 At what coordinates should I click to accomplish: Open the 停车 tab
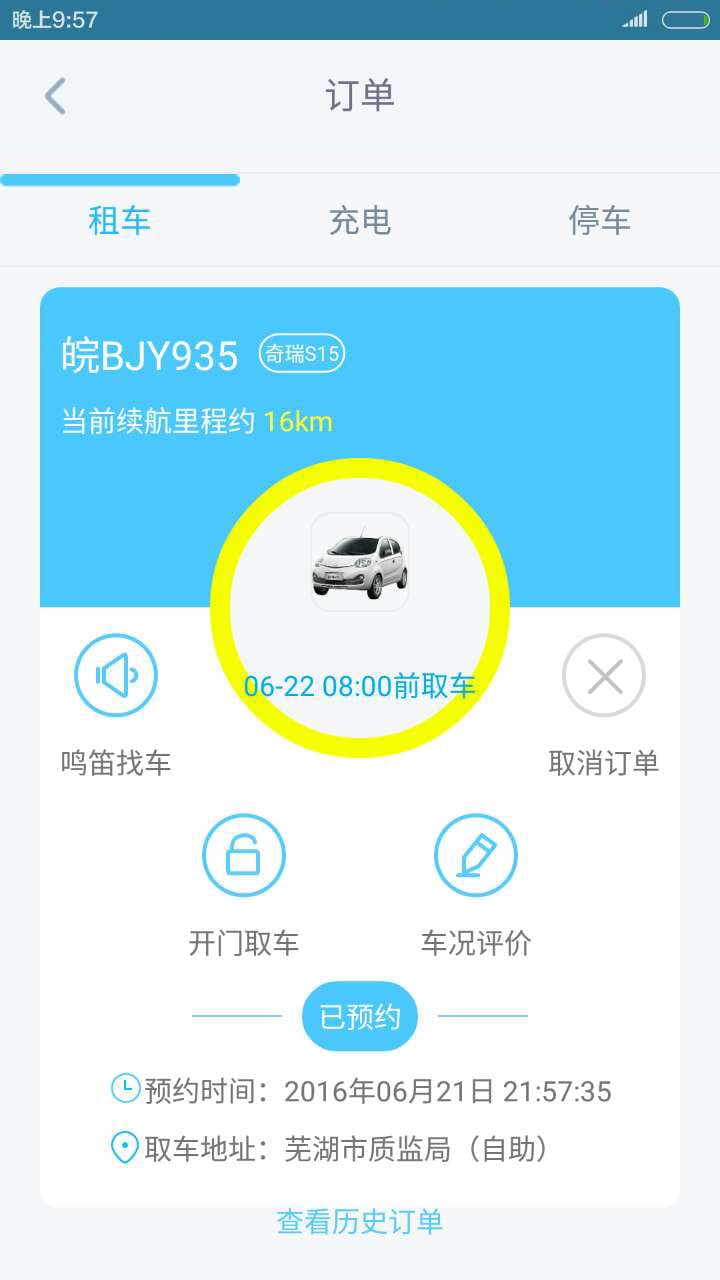click(598, 220)
